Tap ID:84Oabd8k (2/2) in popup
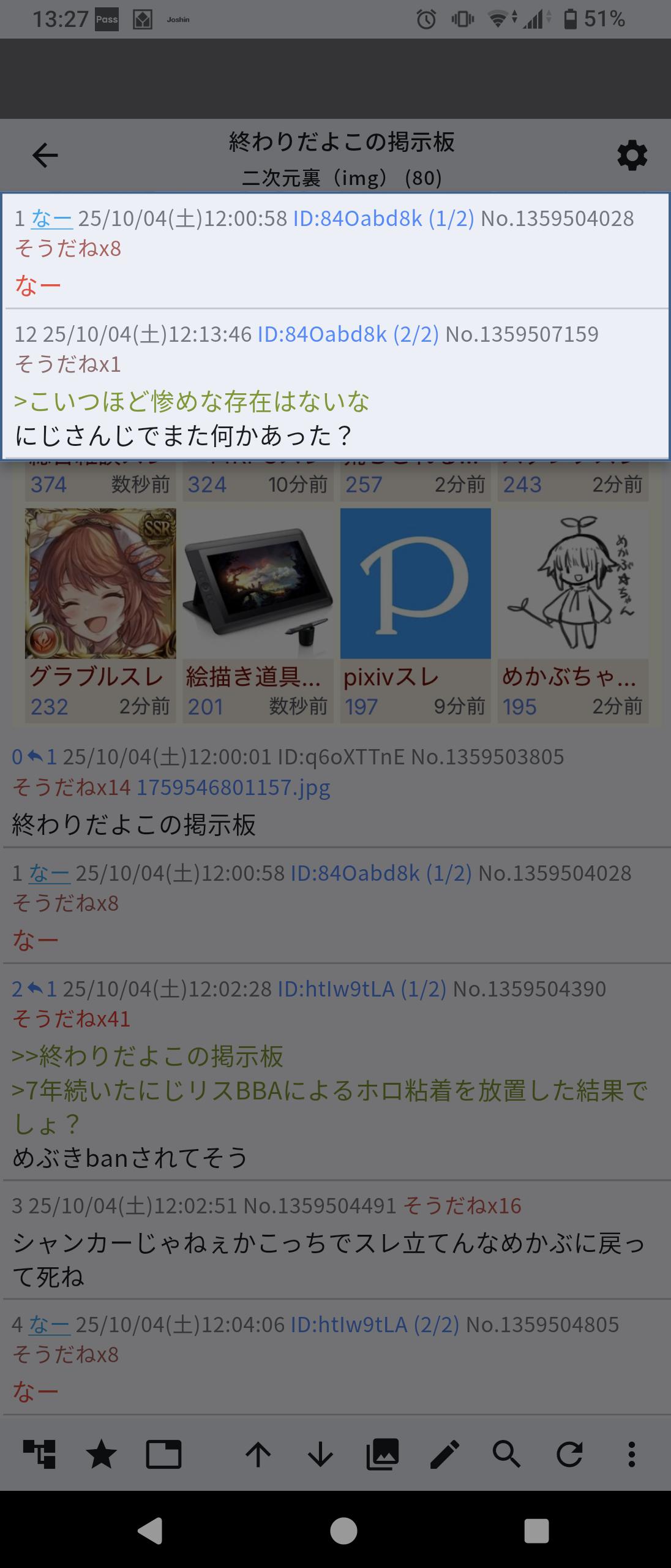This screenshot has width=671, height=1568. 348,334
